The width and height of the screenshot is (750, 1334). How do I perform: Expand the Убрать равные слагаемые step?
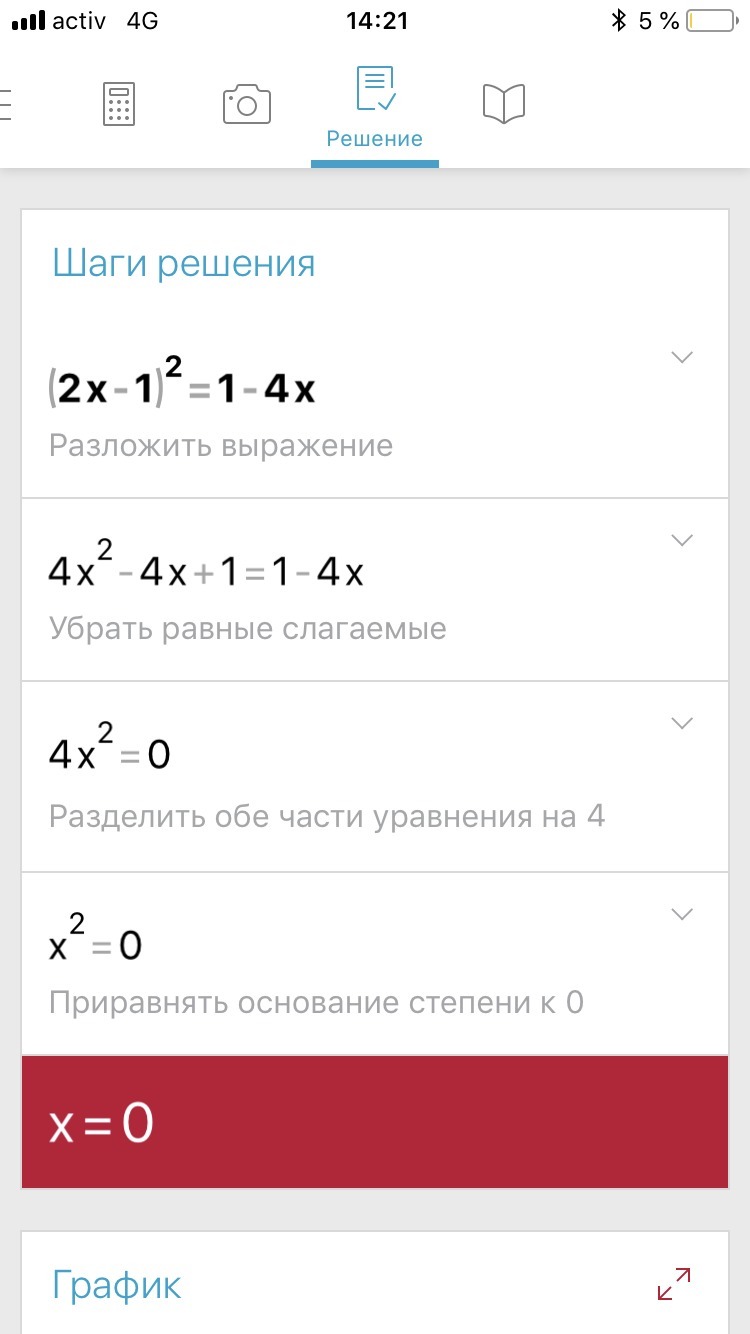(x=682, y=541)
